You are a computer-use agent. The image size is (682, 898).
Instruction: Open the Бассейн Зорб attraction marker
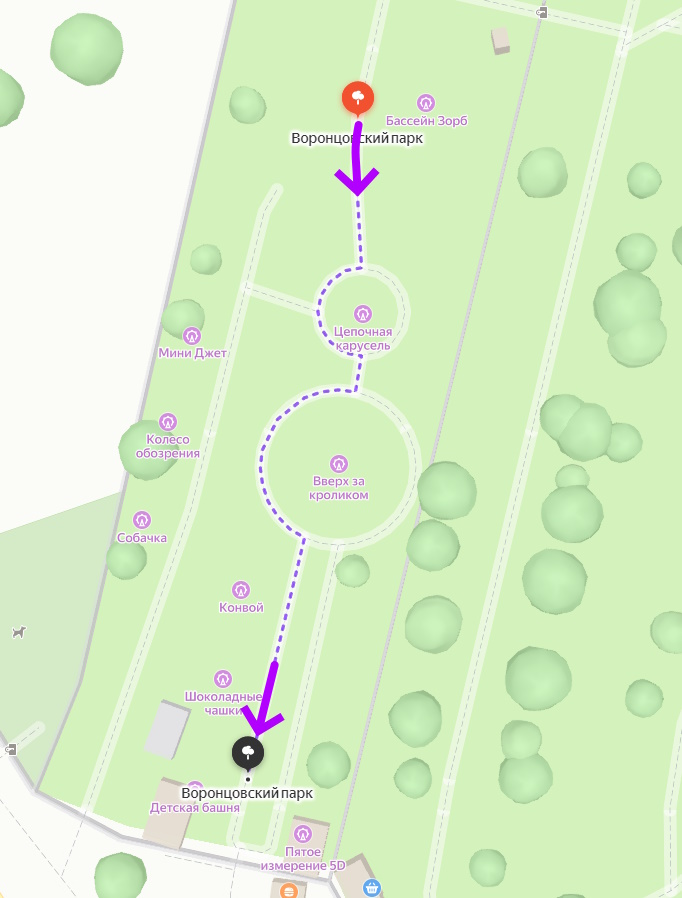click(427, 103)
